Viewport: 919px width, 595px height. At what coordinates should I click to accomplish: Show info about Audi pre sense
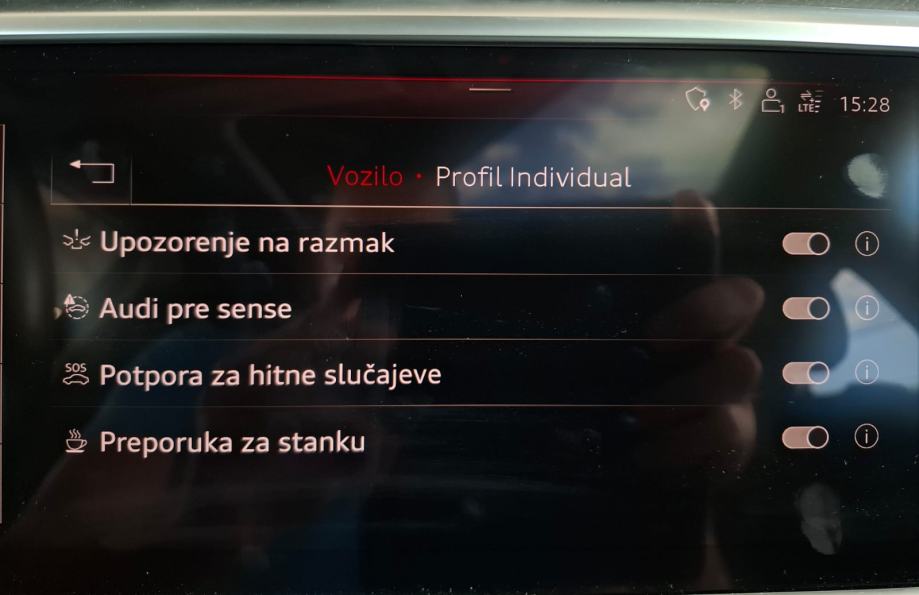click(866, 308)
